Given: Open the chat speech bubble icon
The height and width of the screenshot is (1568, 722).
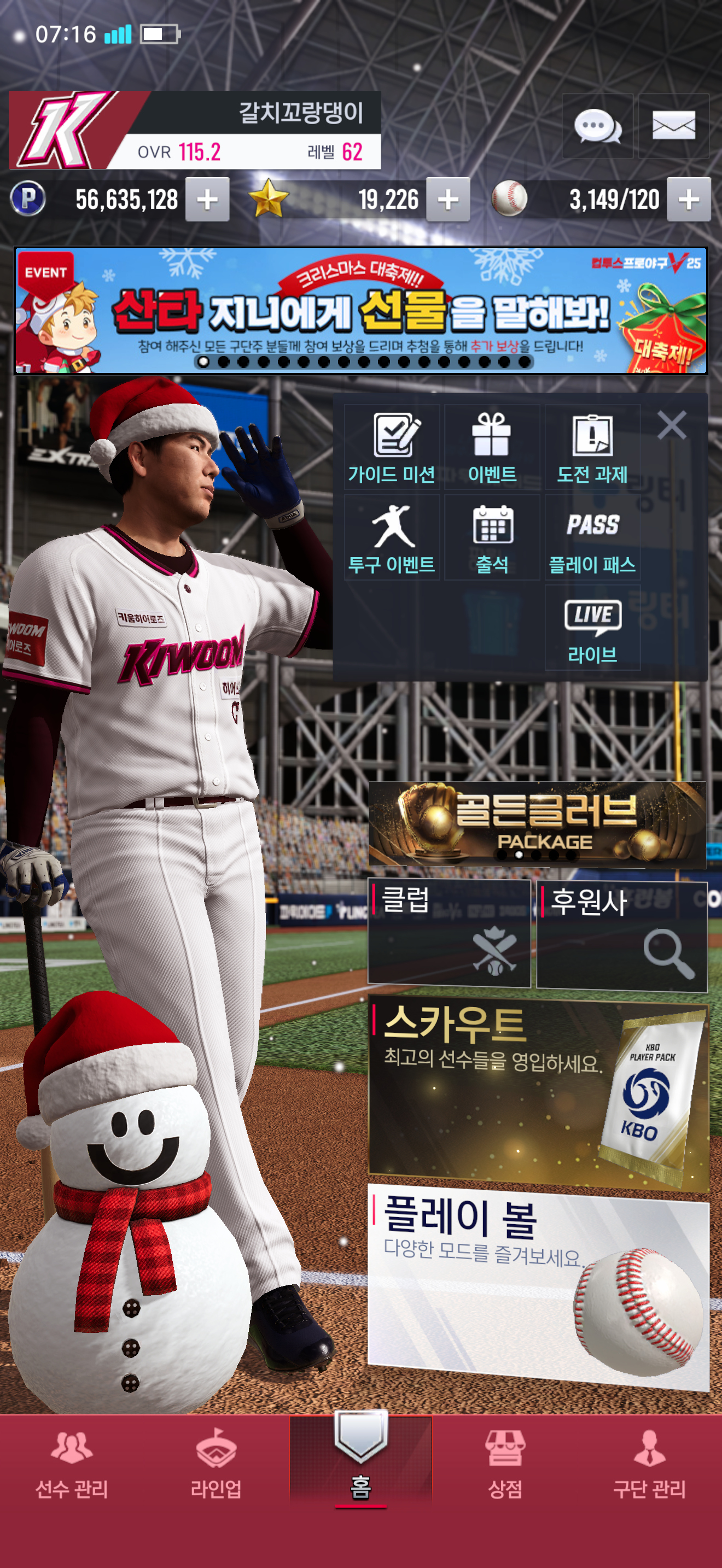Looking at the screenshot, I should [597, 127].
